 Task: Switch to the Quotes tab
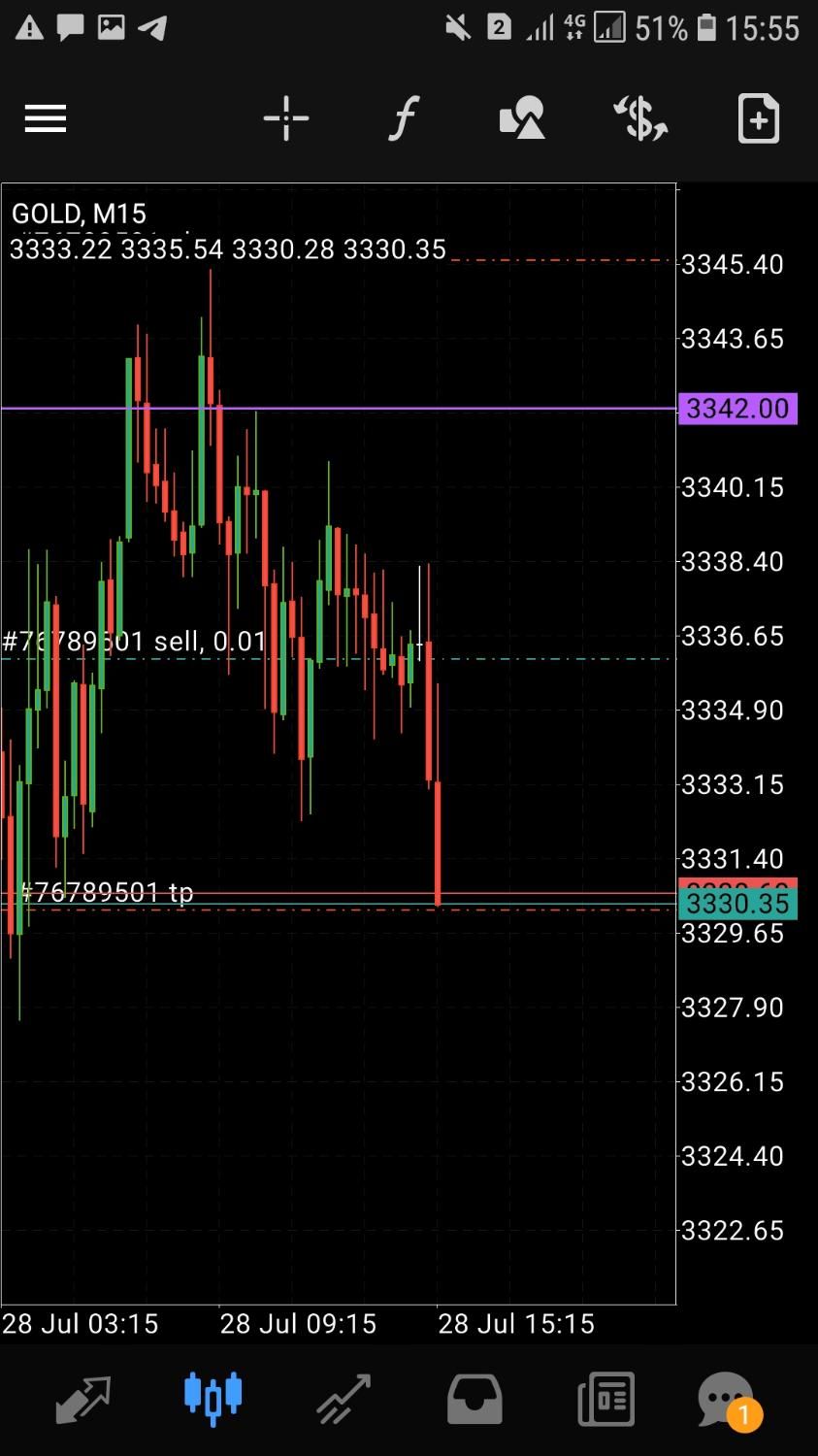coord(83,1399)
